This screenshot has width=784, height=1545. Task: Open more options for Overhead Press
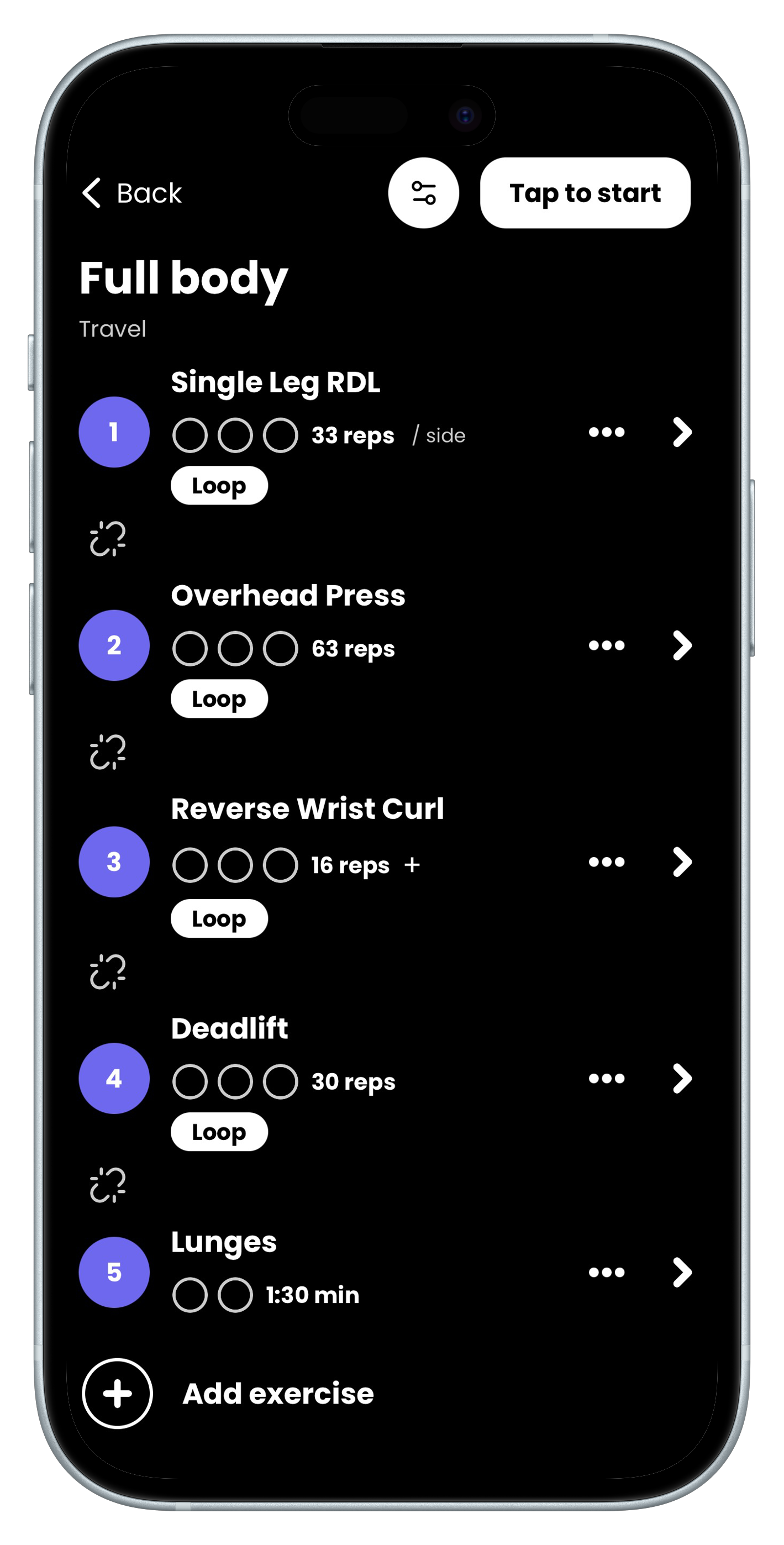(x=607, y=646)
